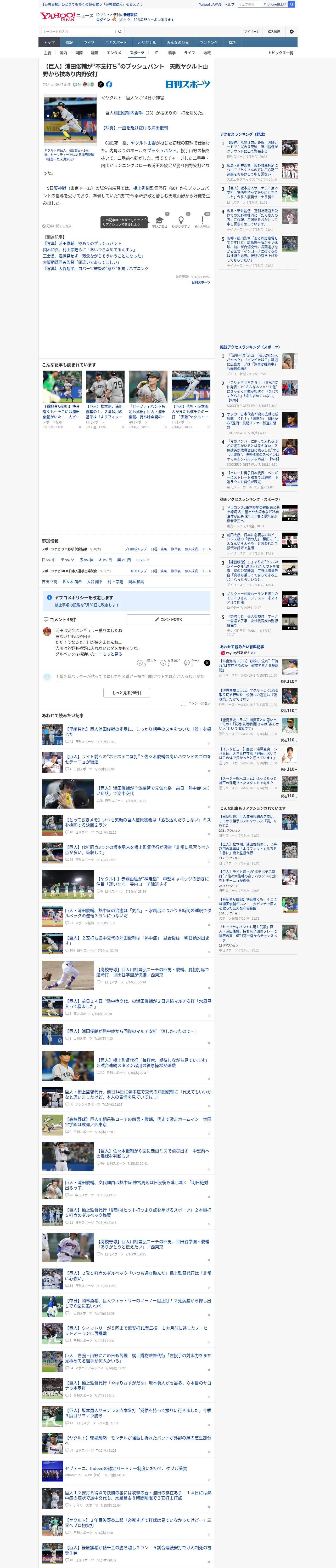Screen dimensions: 336x1568
Task: Switch to the ランキング tab
Action: 209,43
